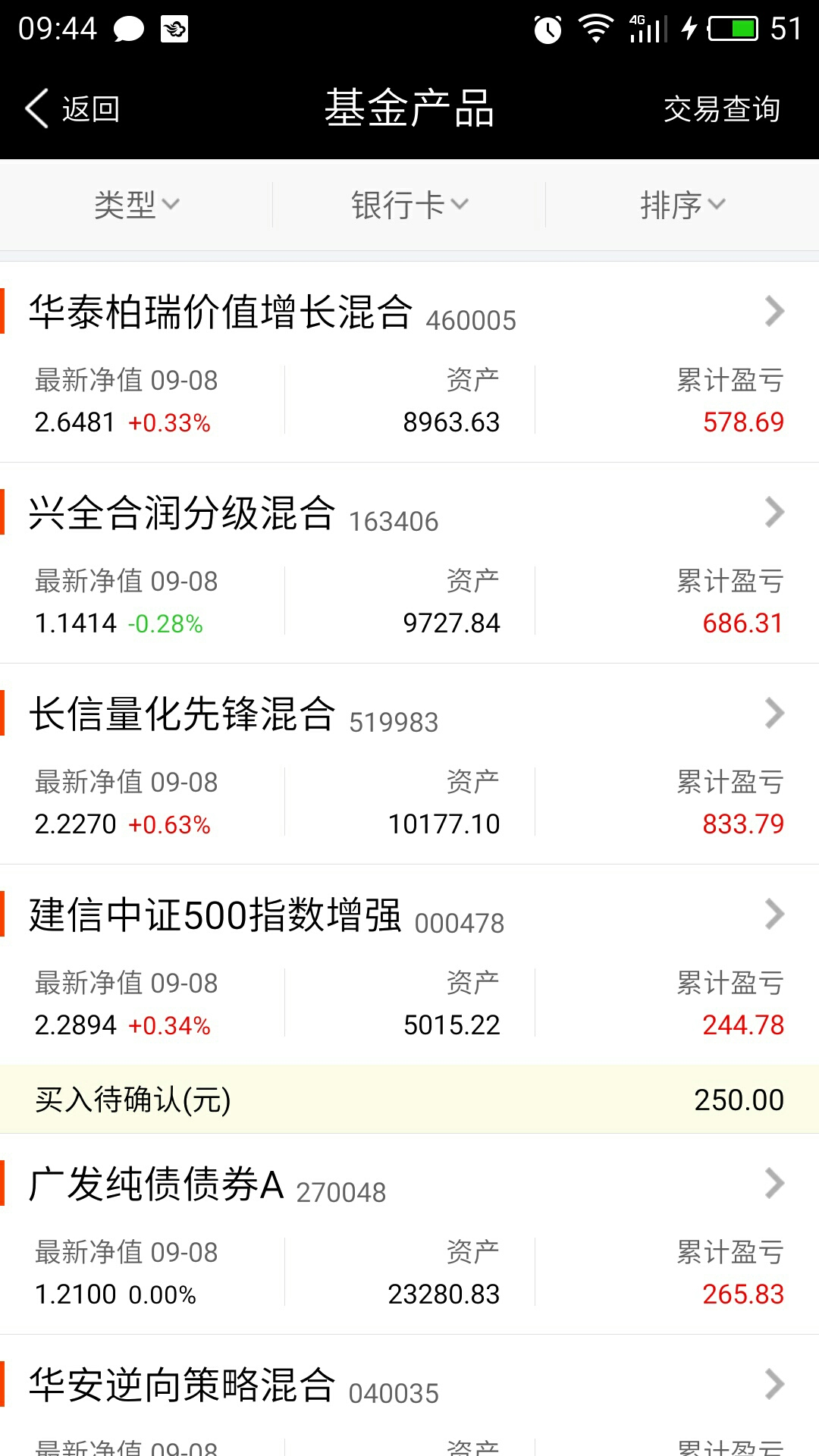
Task: Open the 华安逆向策略混合 fund
Action: coord(409,1395)
